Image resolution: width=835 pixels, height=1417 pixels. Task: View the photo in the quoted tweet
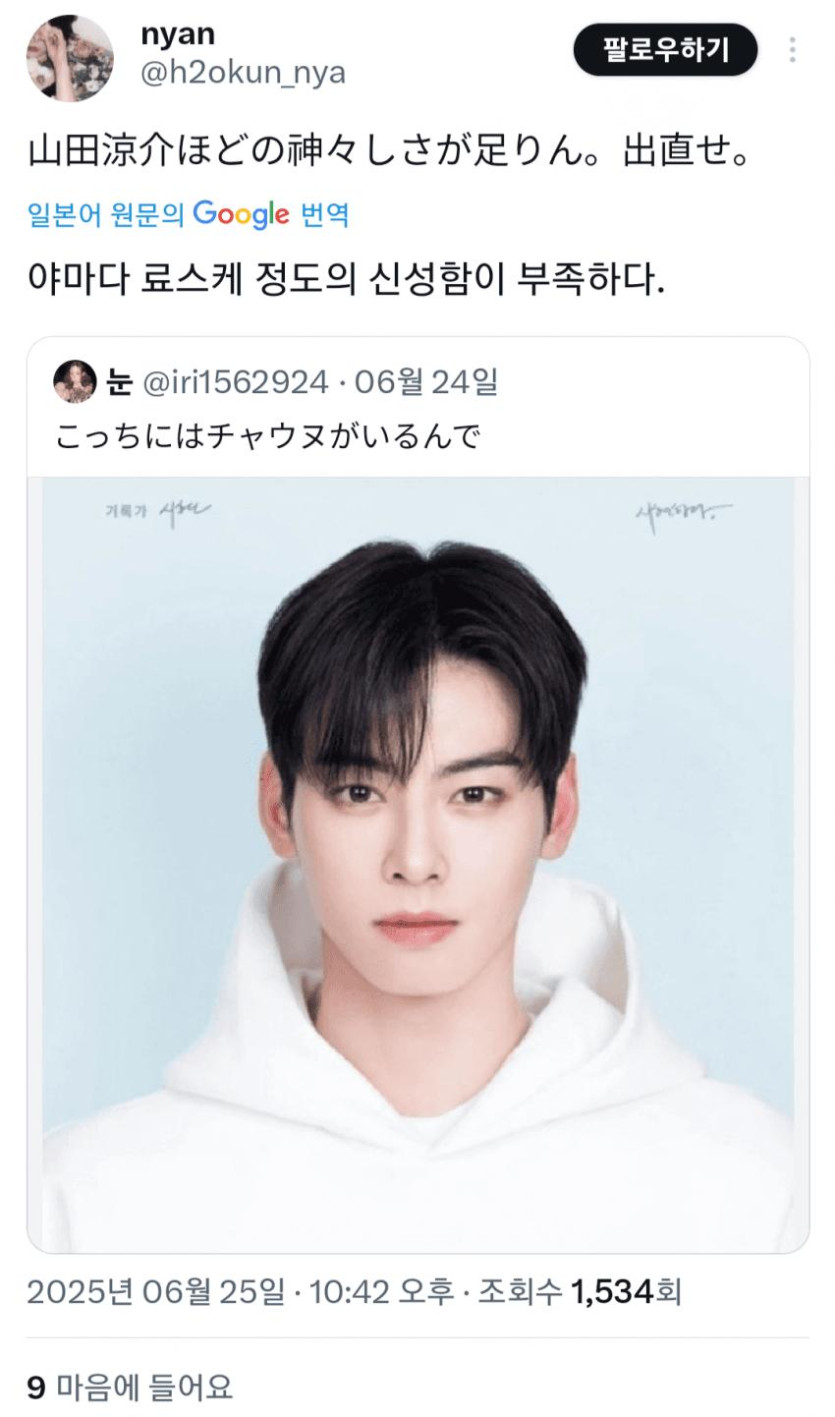click(x=418, y=860)
